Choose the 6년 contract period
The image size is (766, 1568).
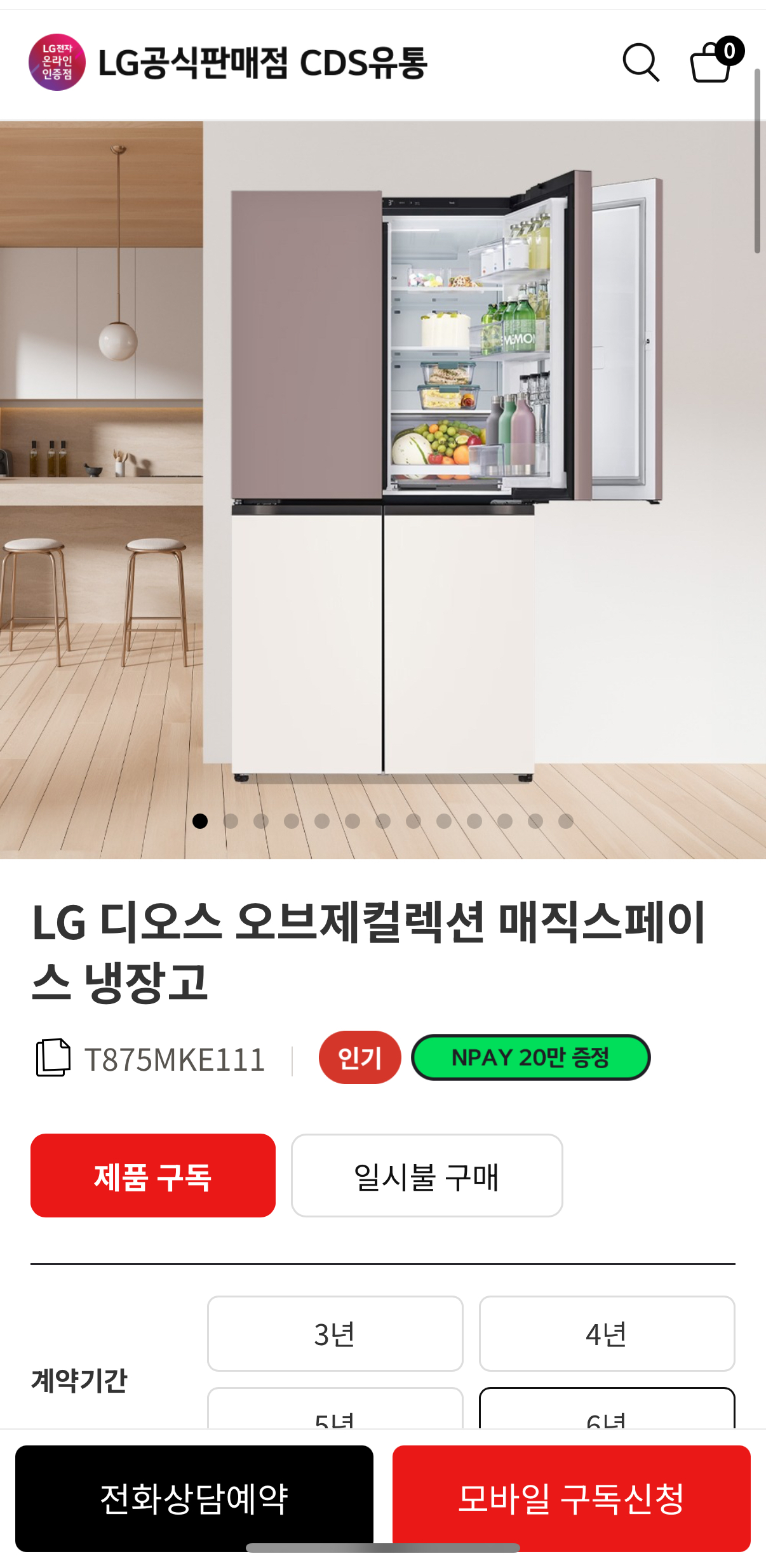click(x=607, y=1409)
